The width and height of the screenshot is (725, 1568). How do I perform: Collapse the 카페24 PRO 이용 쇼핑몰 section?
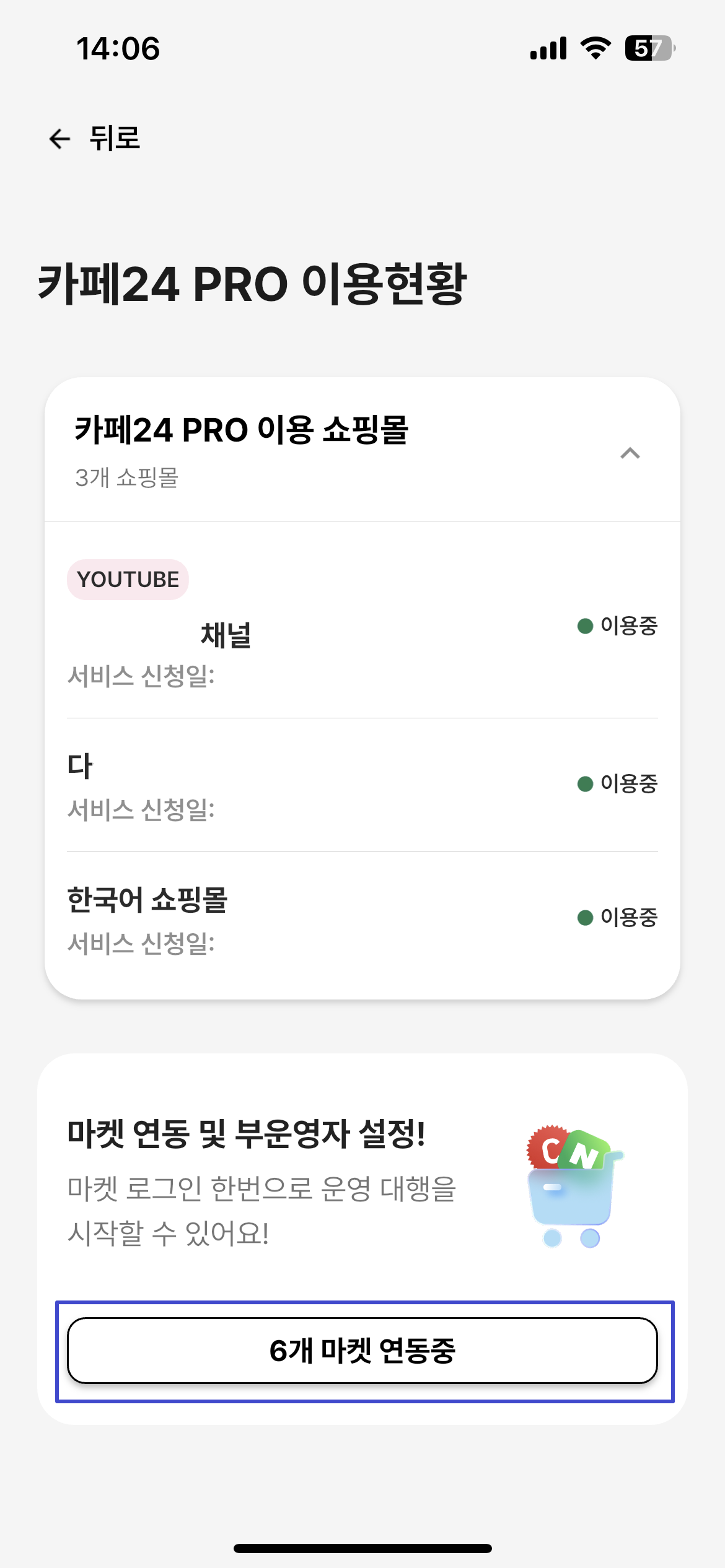(630, 453)
